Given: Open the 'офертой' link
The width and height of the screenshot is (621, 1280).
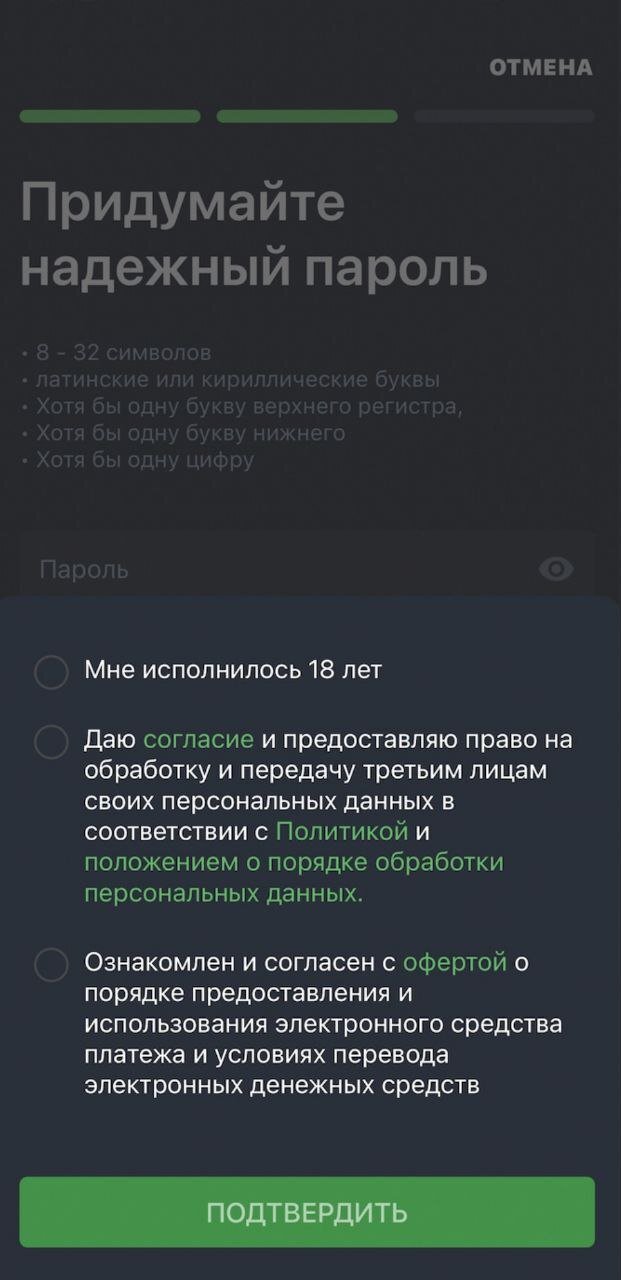Looking at the screenshot, I should [x=455, y=963].
